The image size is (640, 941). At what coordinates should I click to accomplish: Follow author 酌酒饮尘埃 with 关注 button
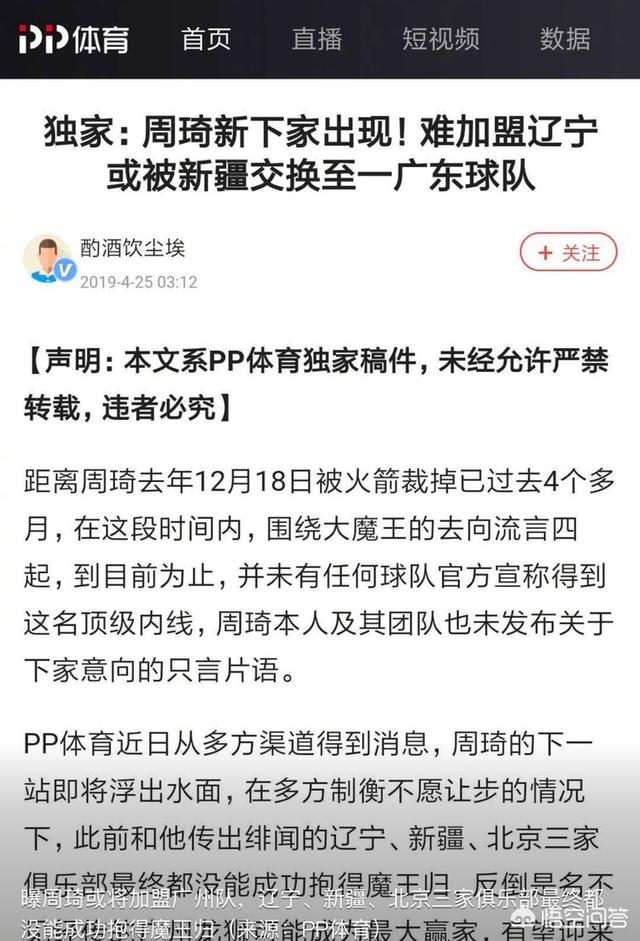tap(568, 253)
